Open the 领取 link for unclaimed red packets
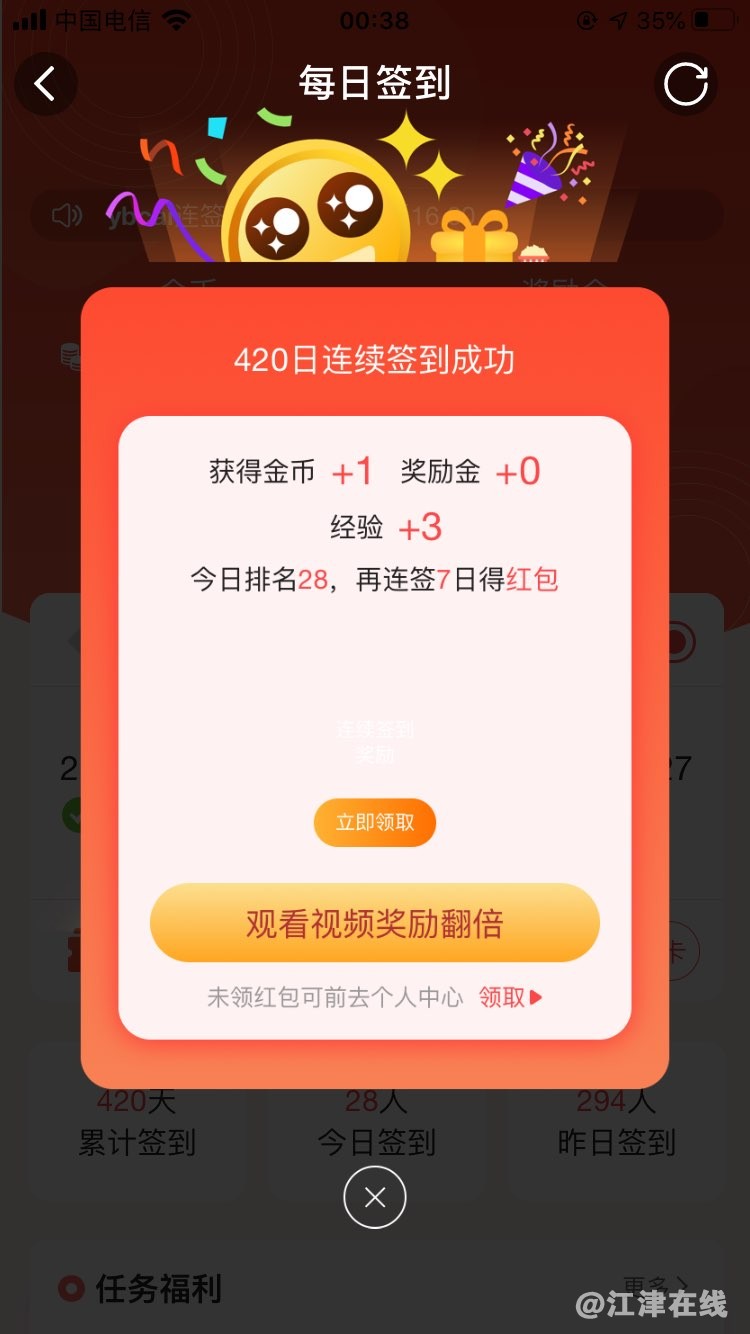This screenshot has width=750, height=1334. pyautogui.click(x=510, y=997)
